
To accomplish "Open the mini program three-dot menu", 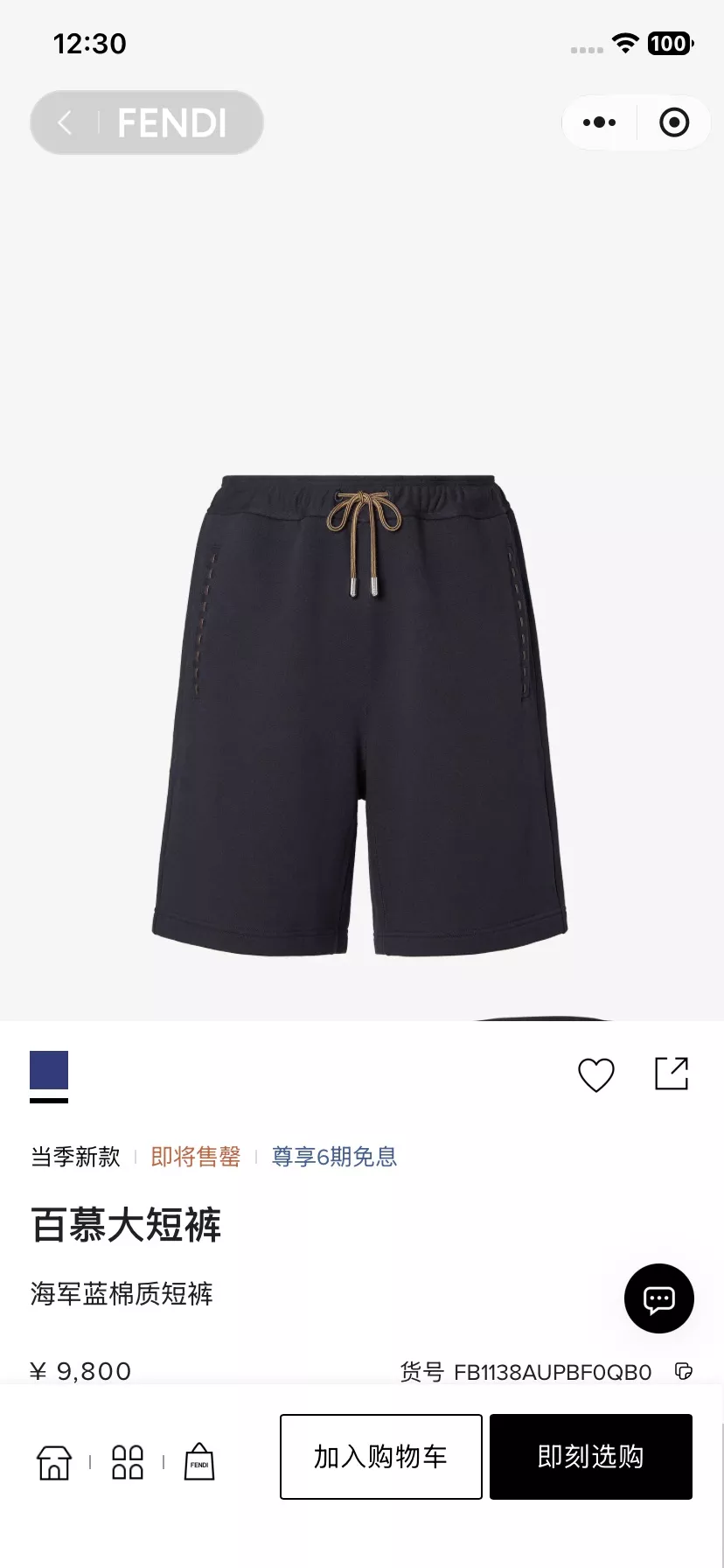I will (599, 122).
